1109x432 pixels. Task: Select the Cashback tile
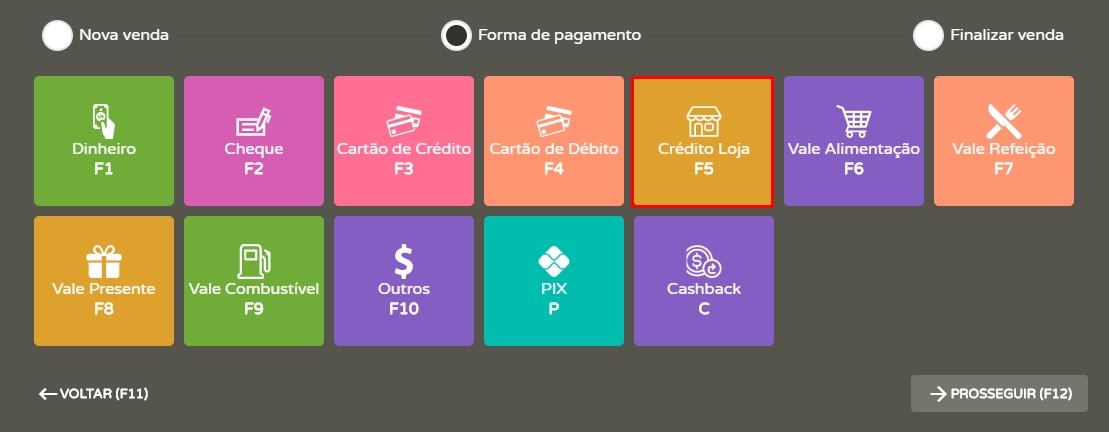pos(704,281)
